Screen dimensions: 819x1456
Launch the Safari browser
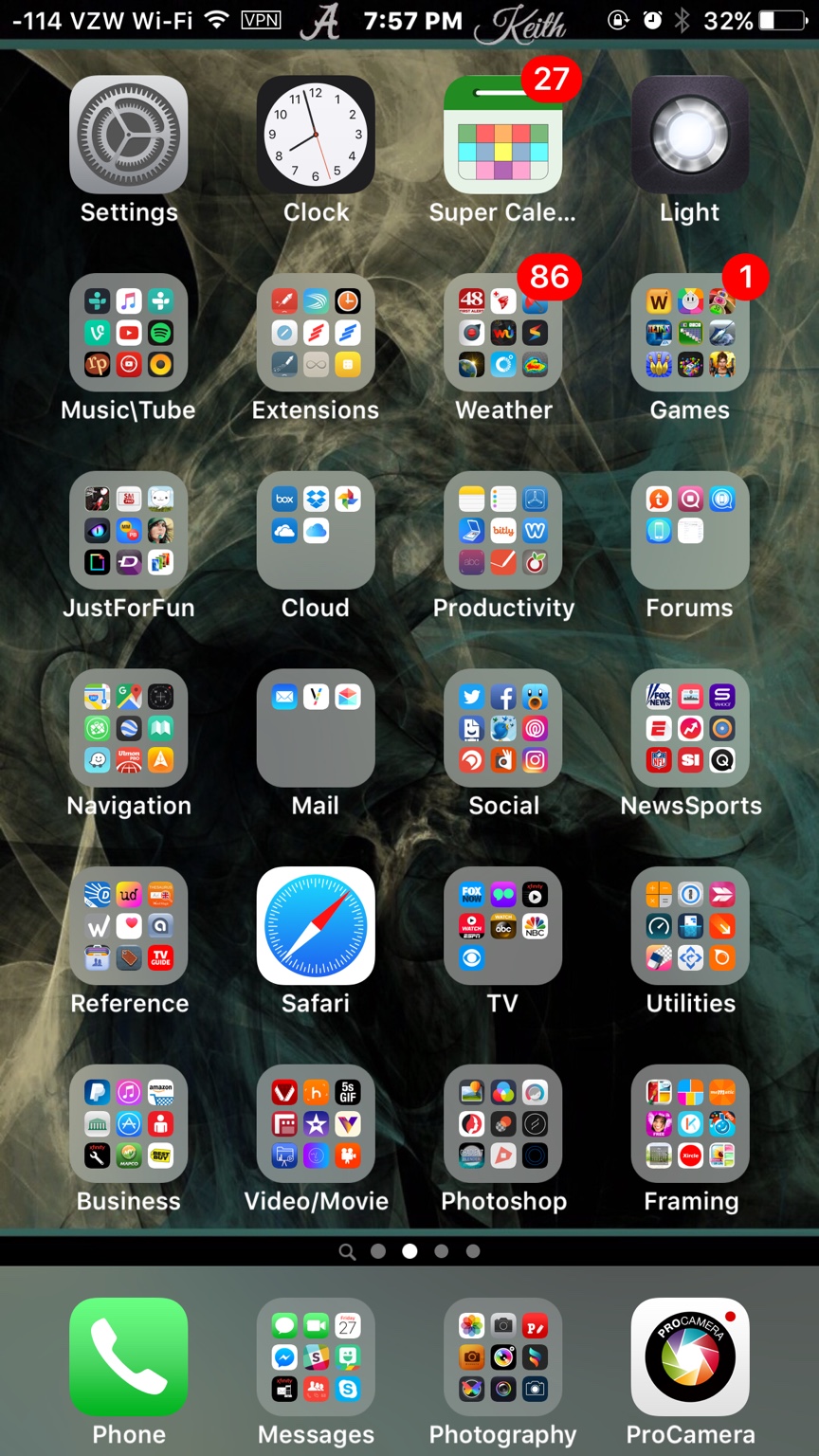316,926
